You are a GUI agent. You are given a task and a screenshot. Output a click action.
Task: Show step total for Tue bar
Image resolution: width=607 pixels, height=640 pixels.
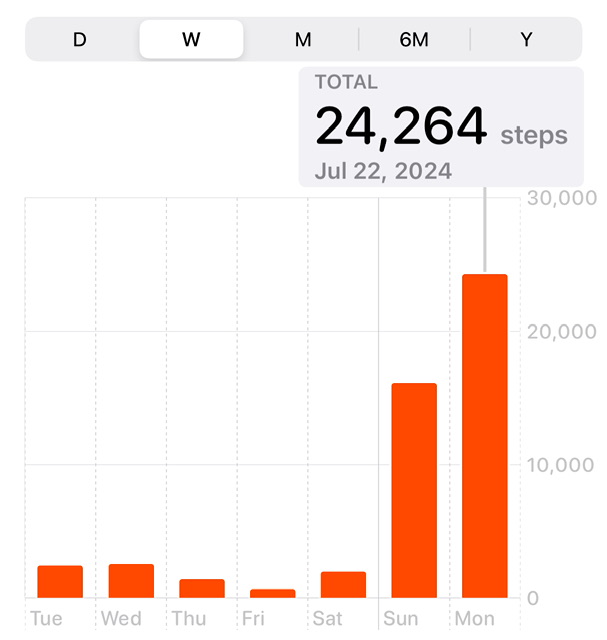60,582
